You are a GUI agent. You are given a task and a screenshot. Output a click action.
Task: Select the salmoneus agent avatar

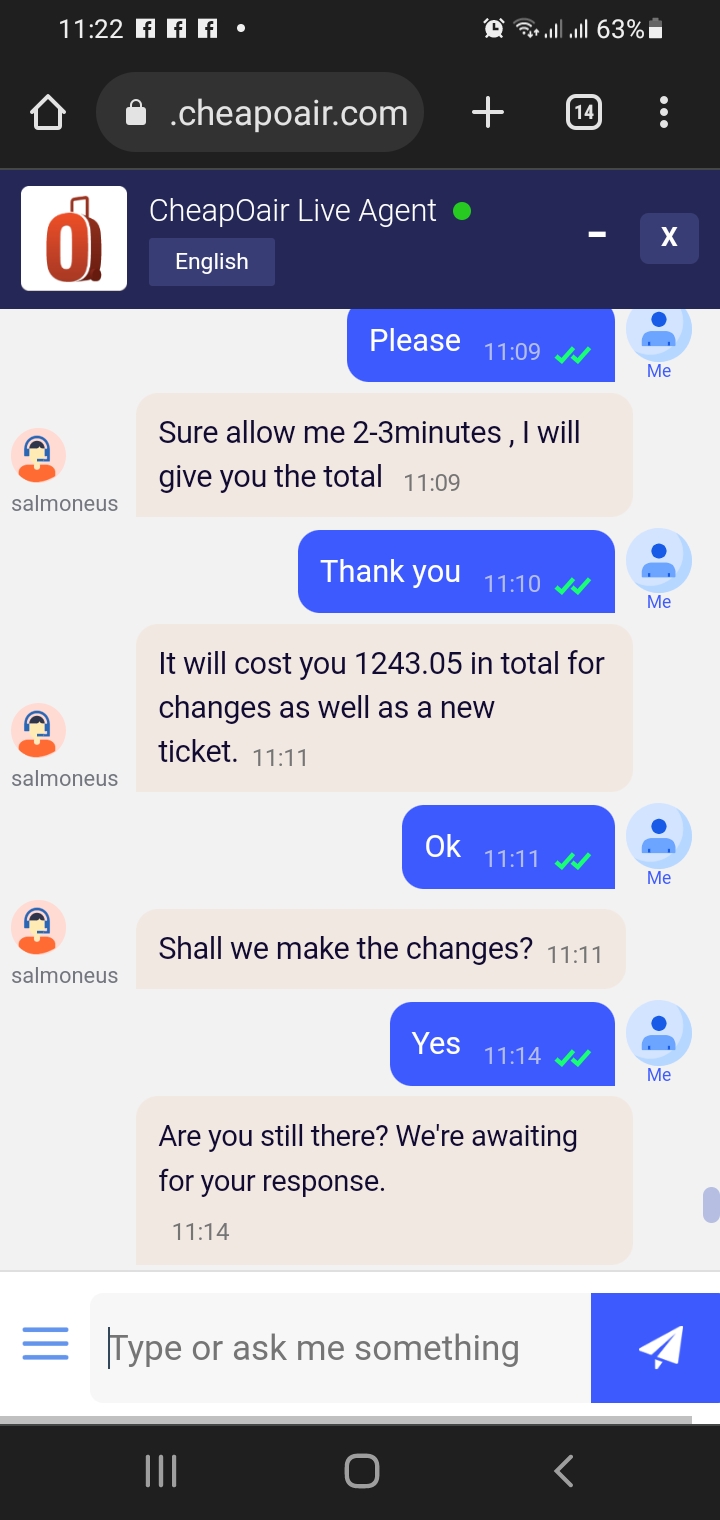[x=39, y=455]
